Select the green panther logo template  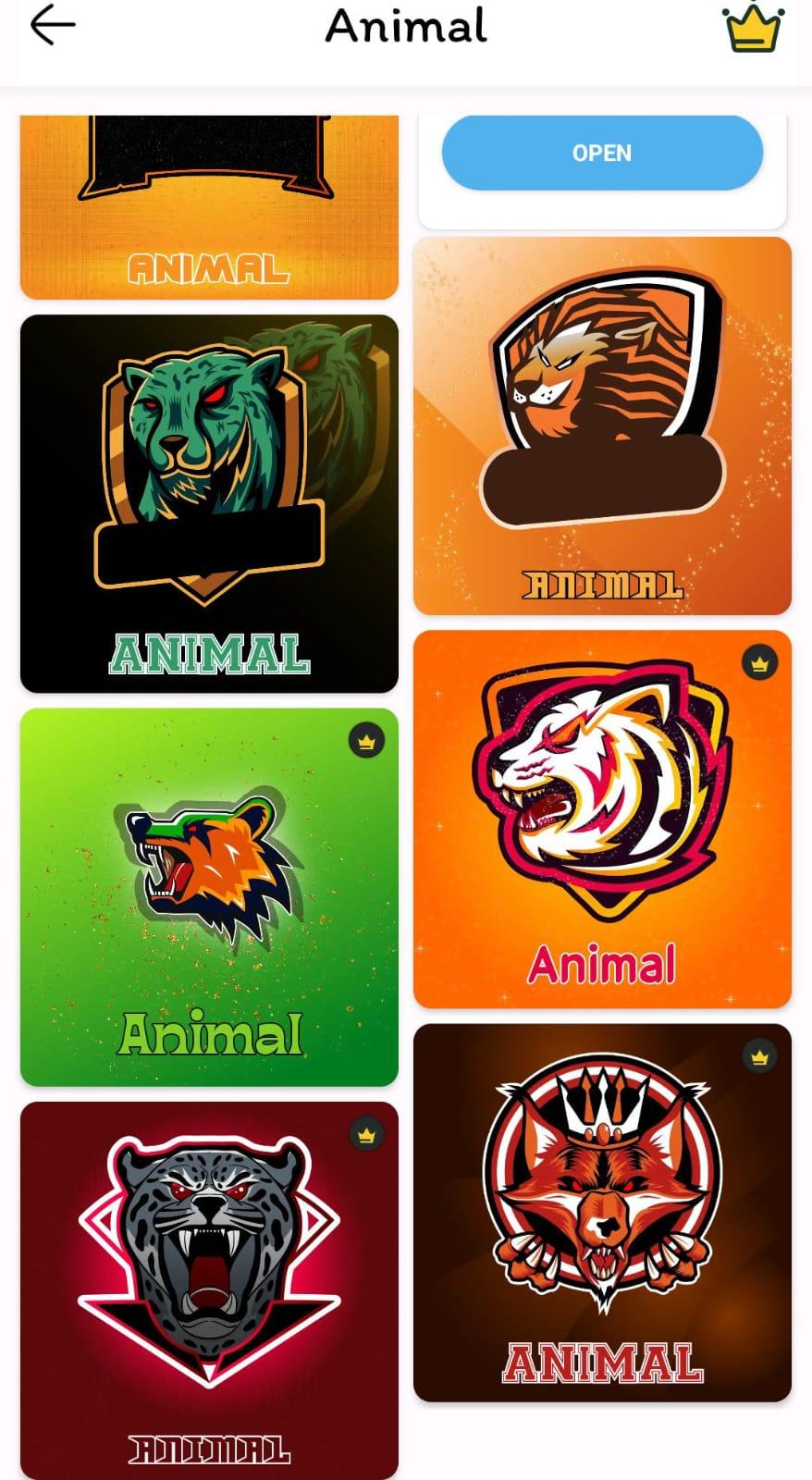tap(209, 504)
